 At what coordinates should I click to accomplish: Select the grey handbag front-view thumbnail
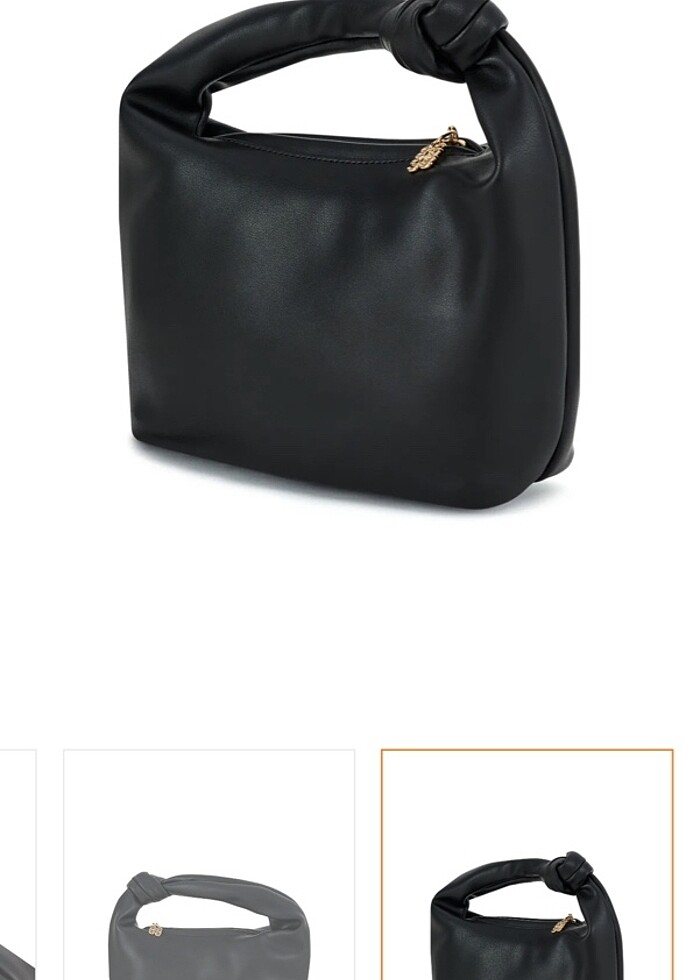click(x=209, y=865)
